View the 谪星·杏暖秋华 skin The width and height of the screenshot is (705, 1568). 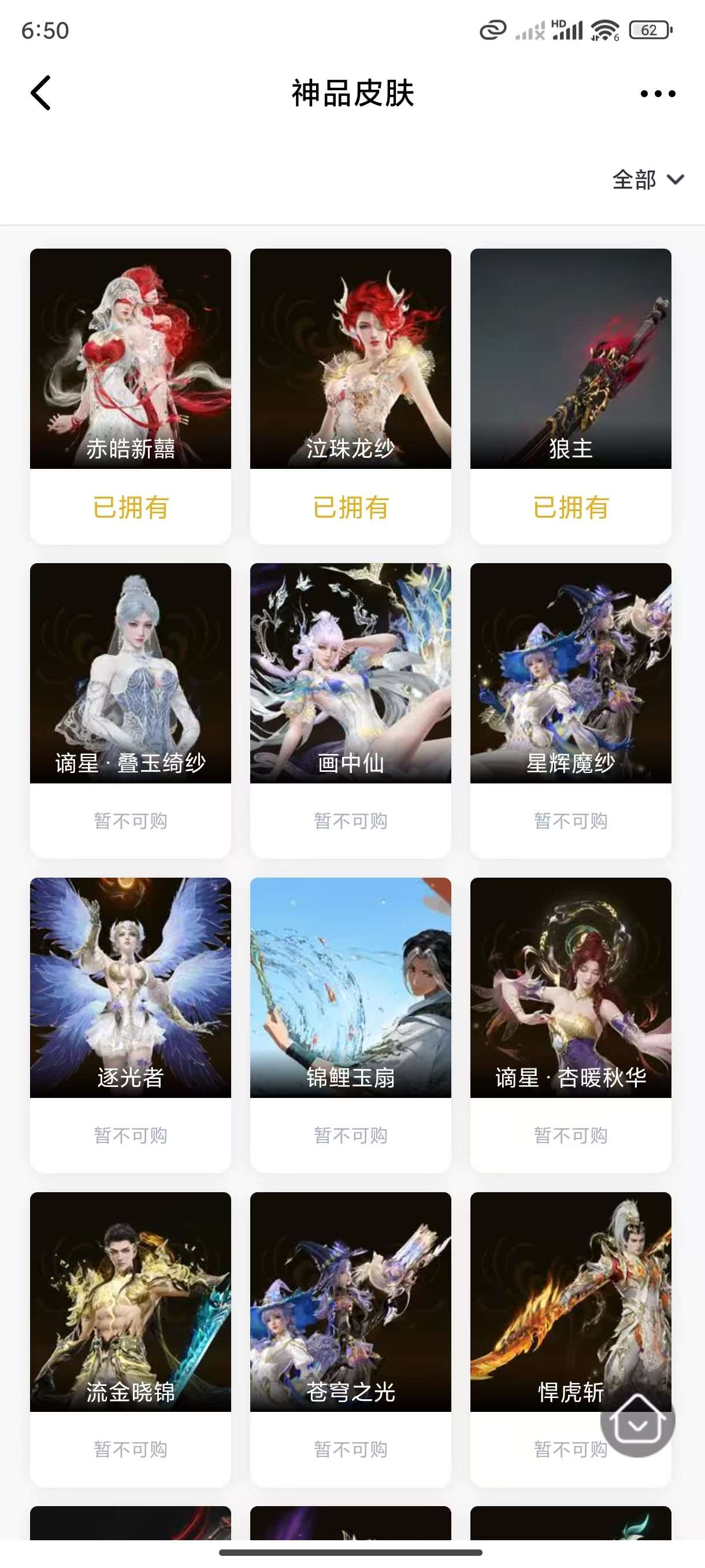click(570, 988)
